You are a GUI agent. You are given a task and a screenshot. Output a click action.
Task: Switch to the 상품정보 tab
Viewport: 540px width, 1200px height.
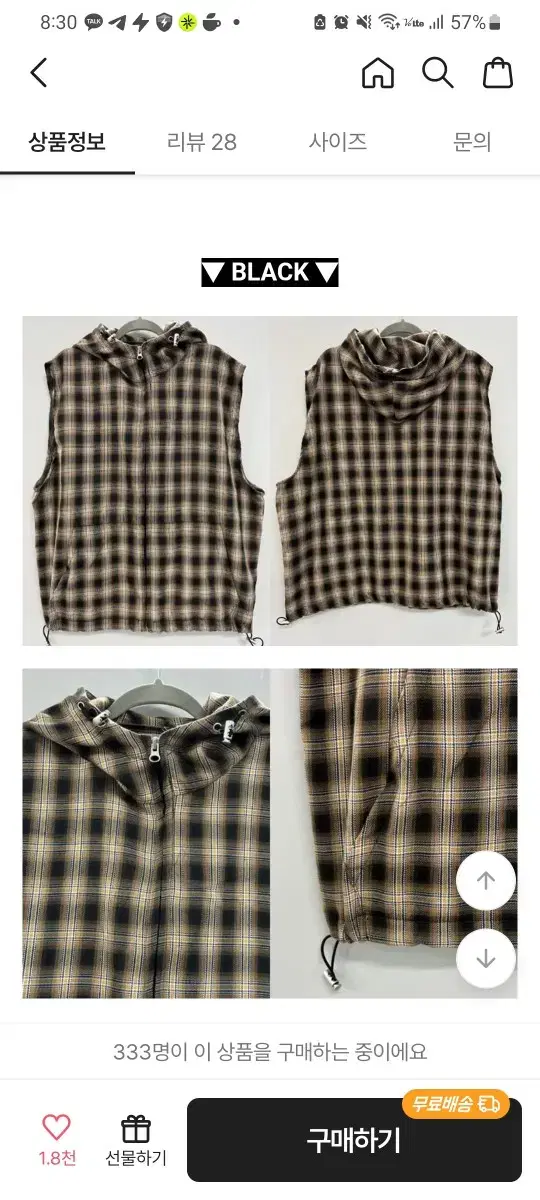click(x=67, y=142)
